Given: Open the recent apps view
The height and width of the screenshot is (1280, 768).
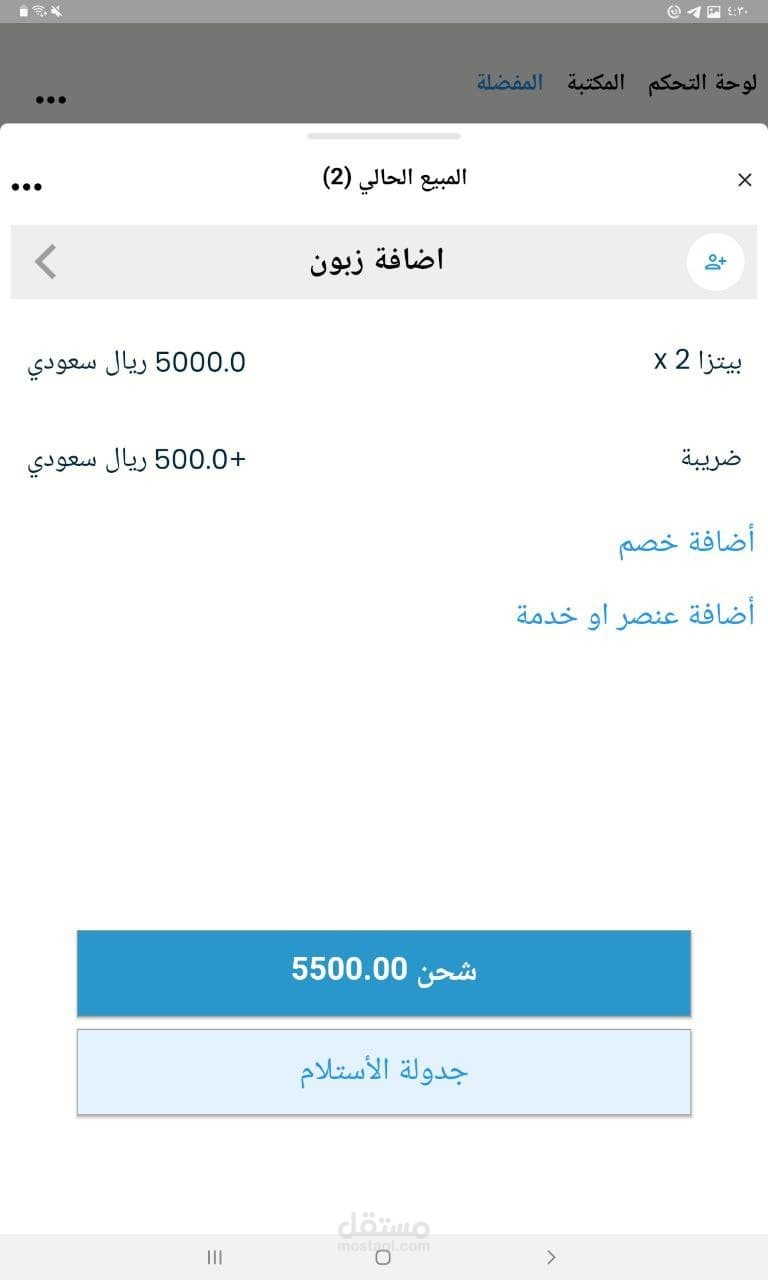Looking at the screenshot, I should click(x=214, y=1257).
